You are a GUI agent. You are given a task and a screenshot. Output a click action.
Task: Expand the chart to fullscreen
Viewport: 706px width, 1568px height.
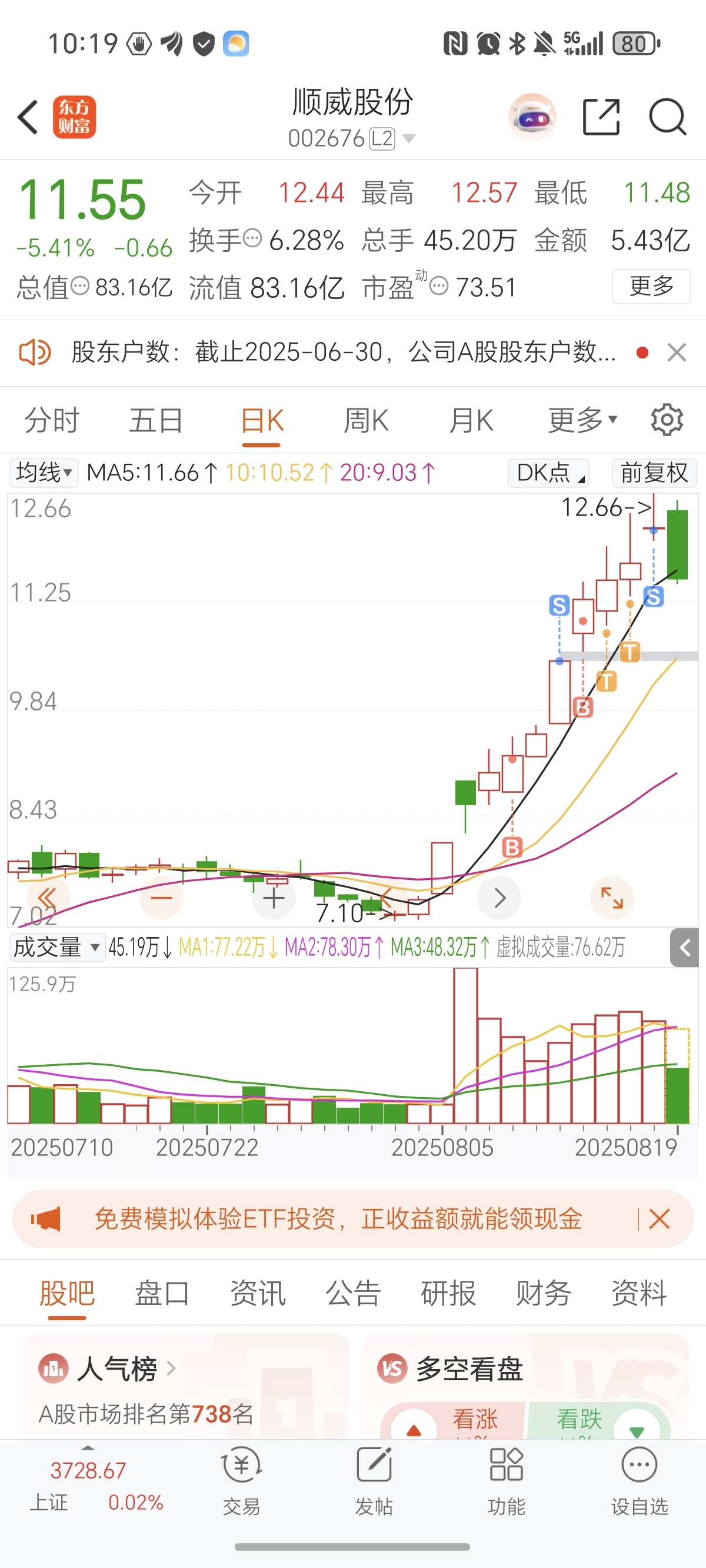pos(612,898)
